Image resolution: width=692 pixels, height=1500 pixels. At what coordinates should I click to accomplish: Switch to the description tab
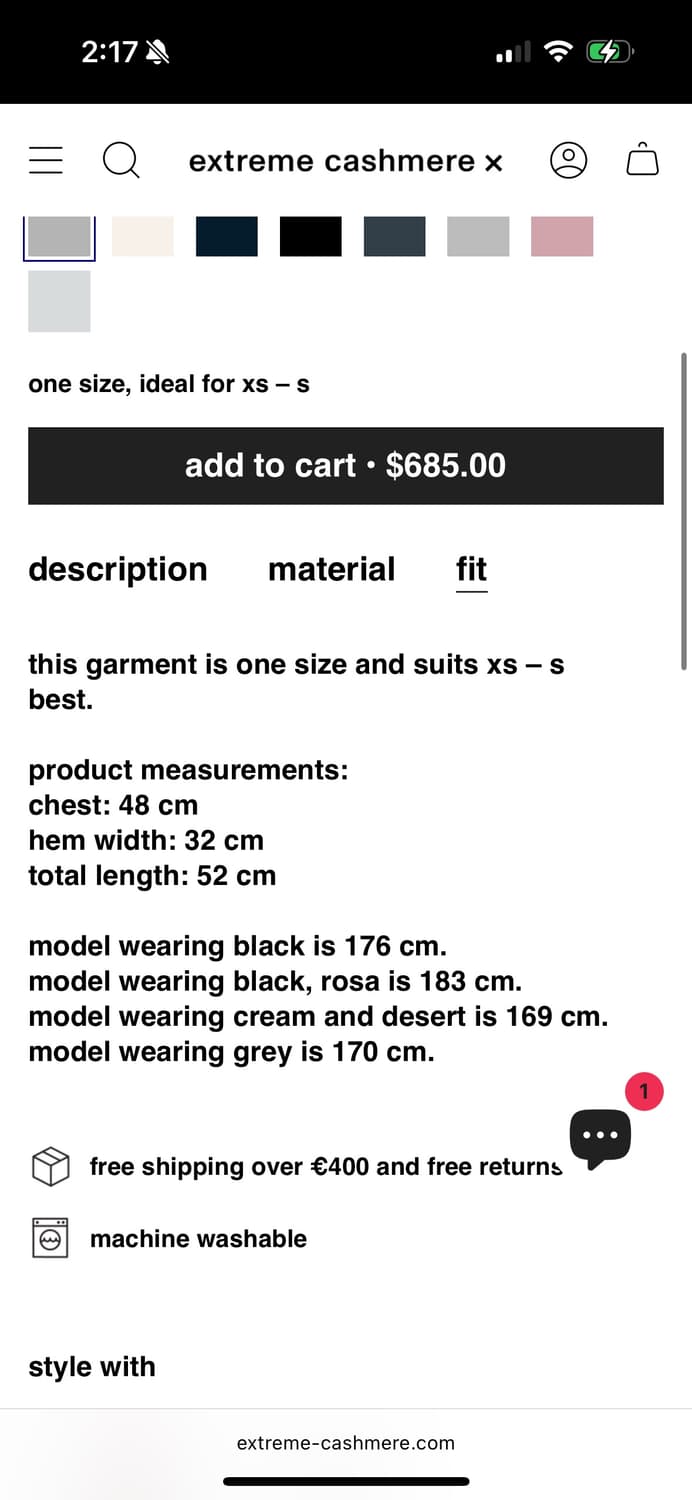(x=118, y=569)
